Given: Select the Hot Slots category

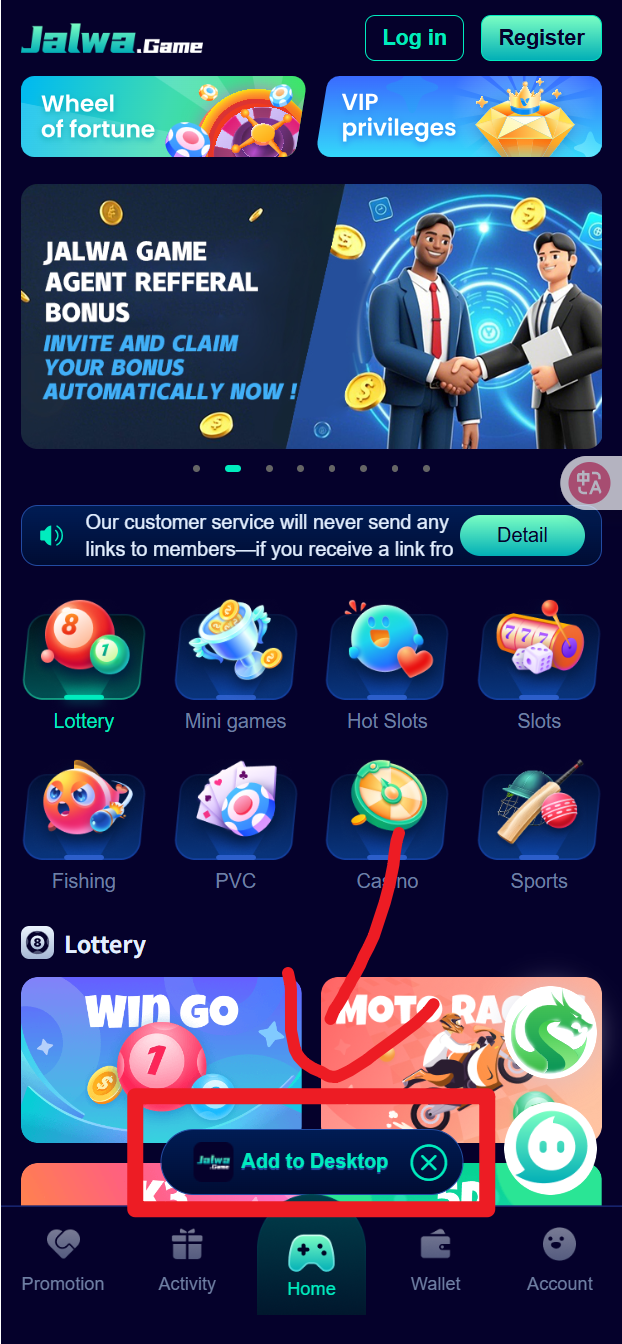Looking at the screenshot, I should tap(387, 664).
